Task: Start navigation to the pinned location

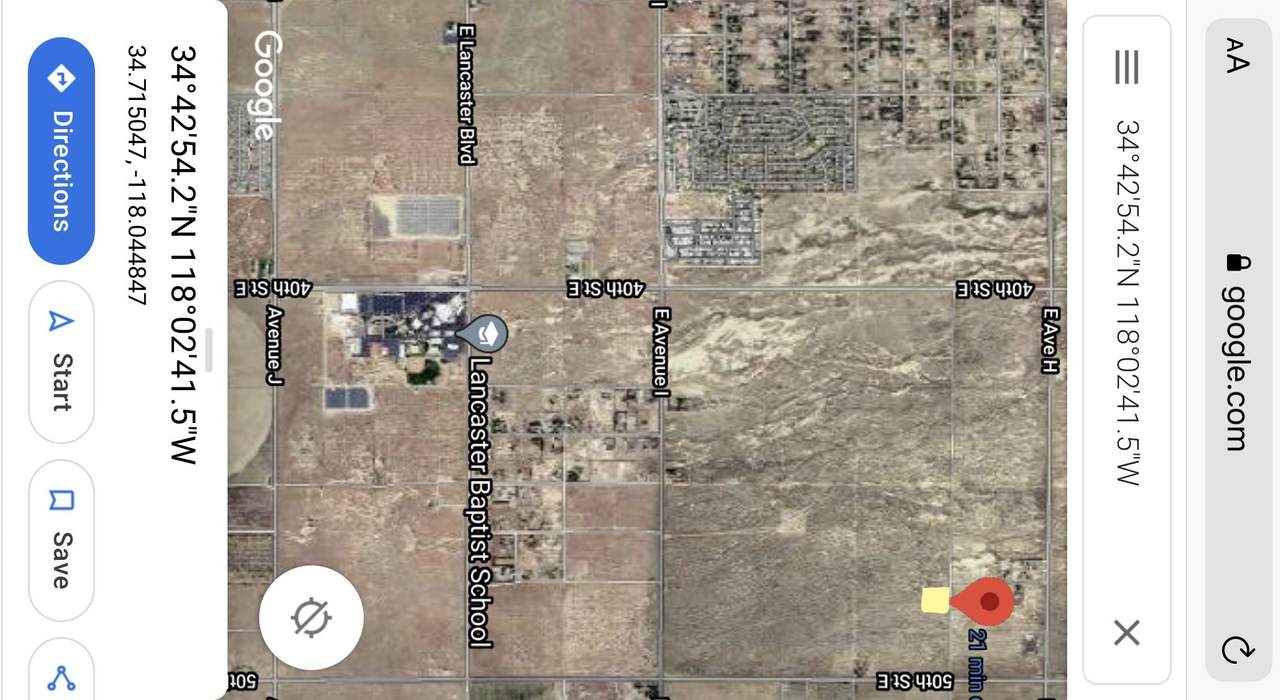Action: pos(61,361)
